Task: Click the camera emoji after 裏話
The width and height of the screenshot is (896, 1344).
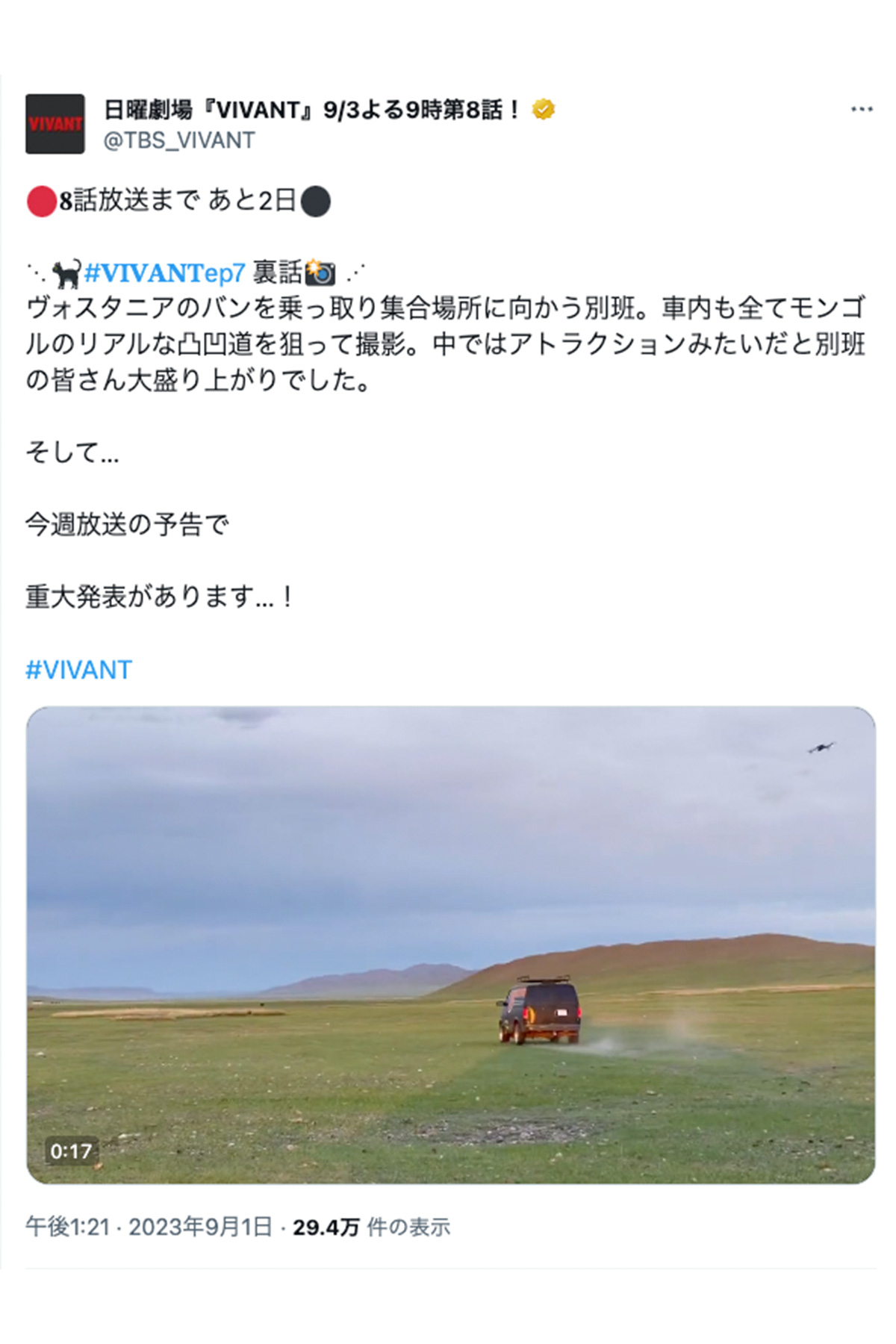Action: [320, 273]
